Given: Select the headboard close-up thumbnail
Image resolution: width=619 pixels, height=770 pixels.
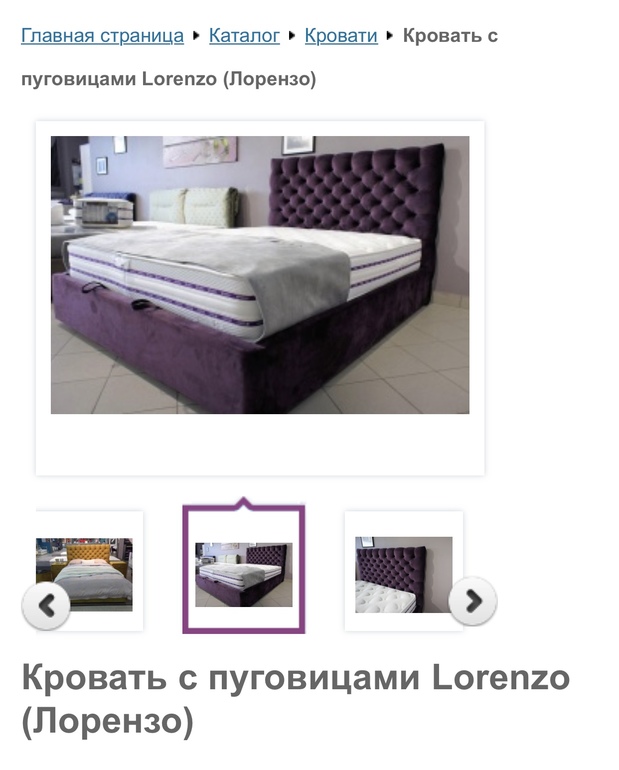Looking at the screenshot, I should (403, 573).
